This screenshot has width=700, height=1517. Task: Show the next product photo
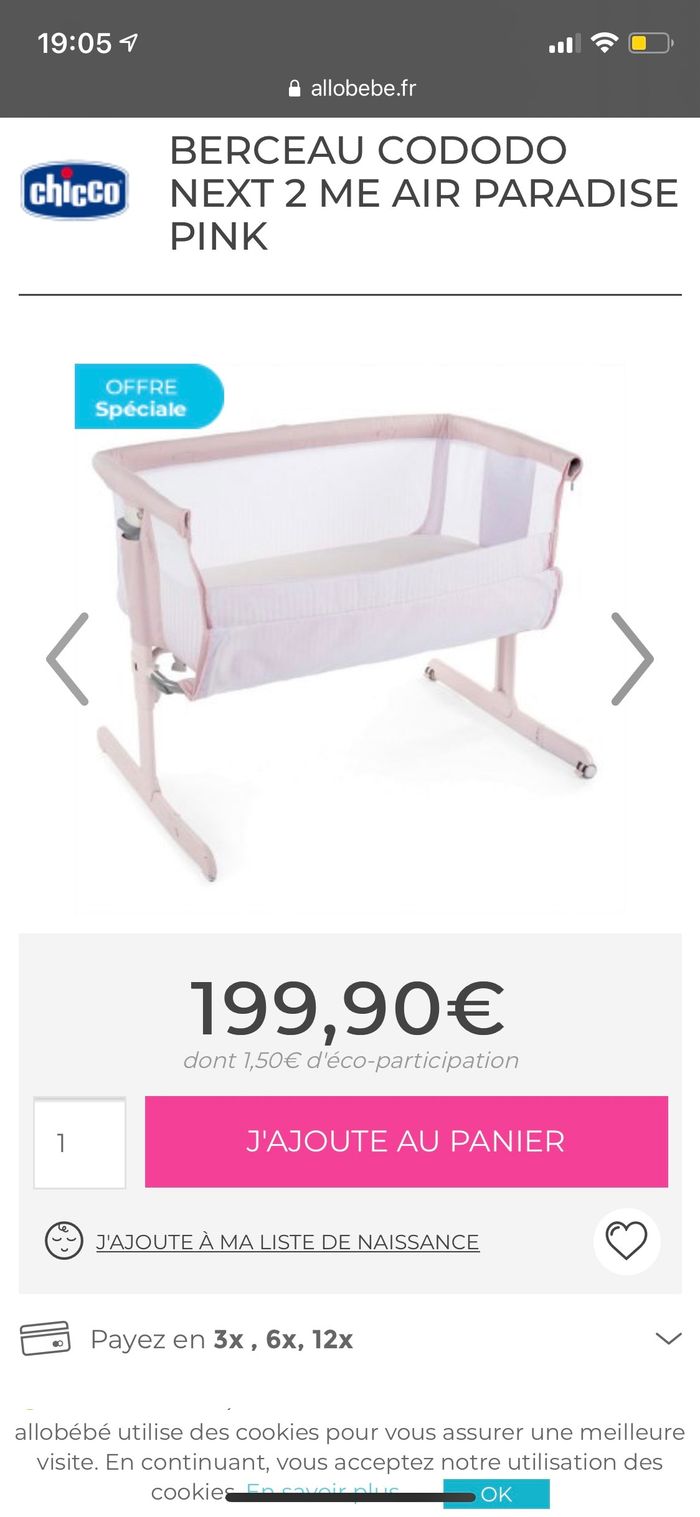tap(631, 659)
